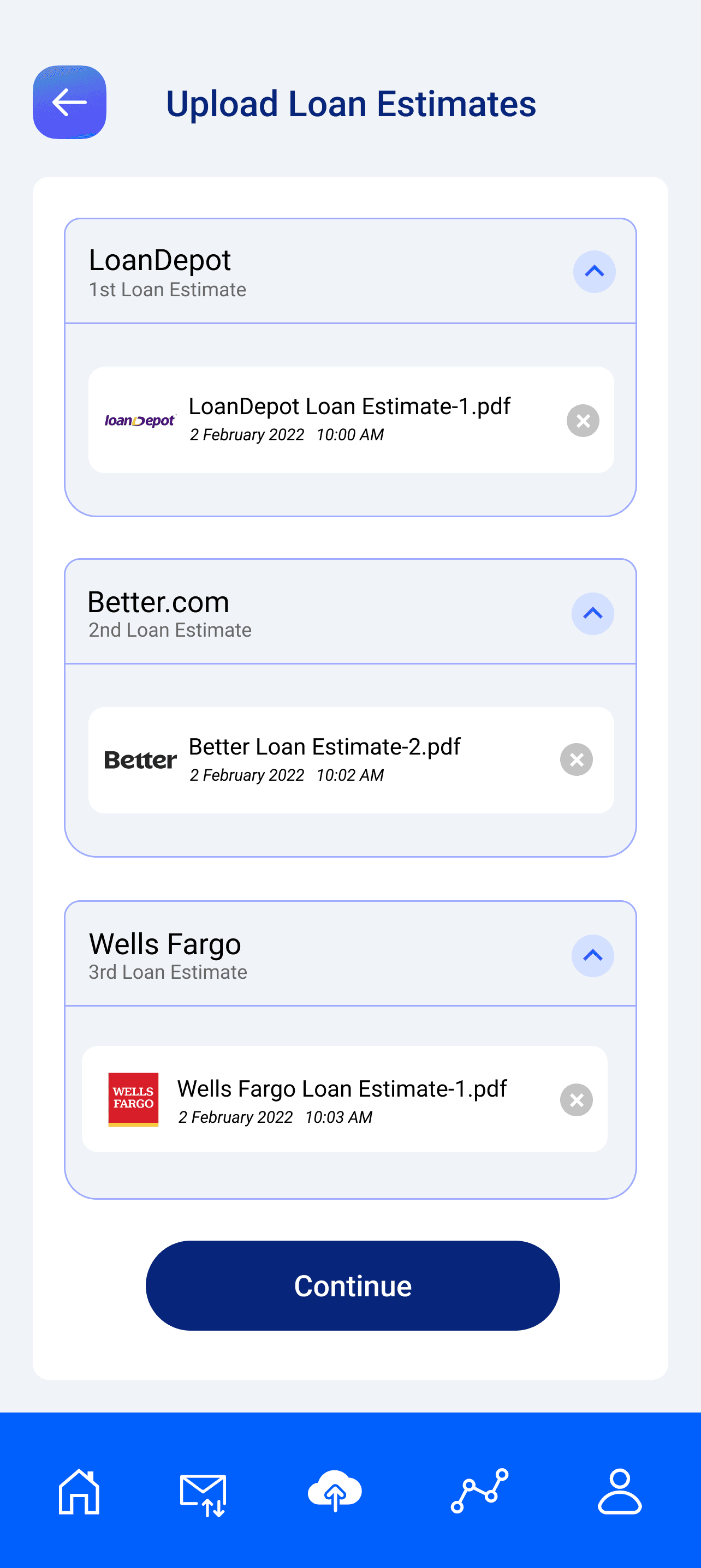
Task: Remove LoanDepot Loan Estimate-1.pdf file
Action: [x=582, y=421]
